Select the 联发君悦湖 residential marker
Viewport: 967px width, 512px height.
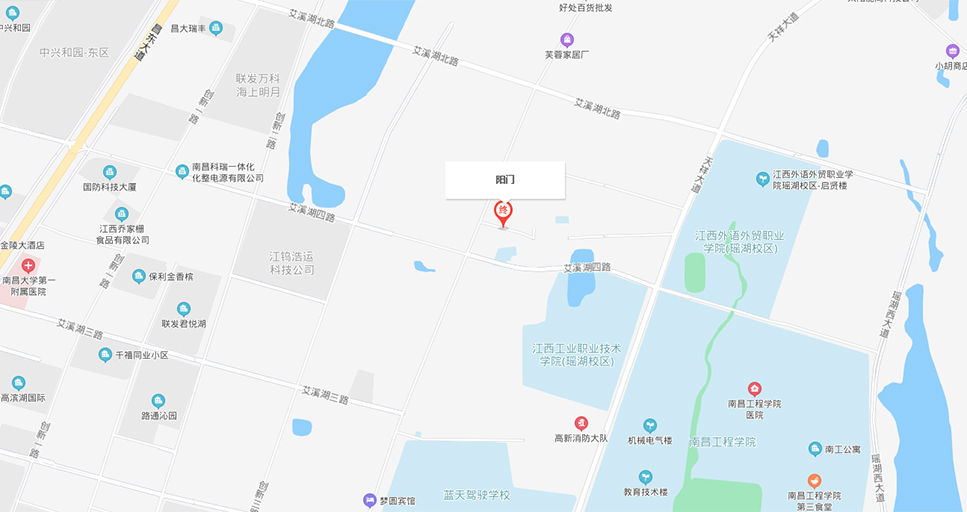pyautogui.click(x=184, y=309)
